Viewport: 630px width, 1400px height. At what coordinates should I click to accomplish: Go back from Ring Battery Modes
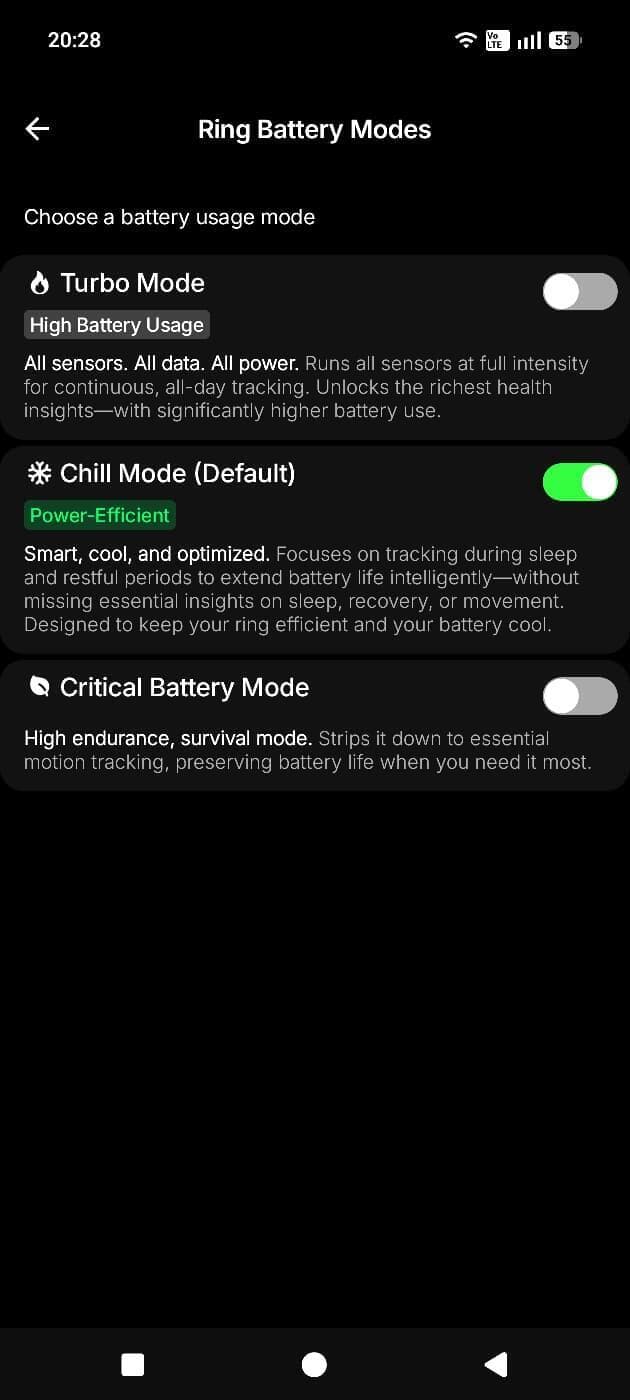[x=37, y=129]
